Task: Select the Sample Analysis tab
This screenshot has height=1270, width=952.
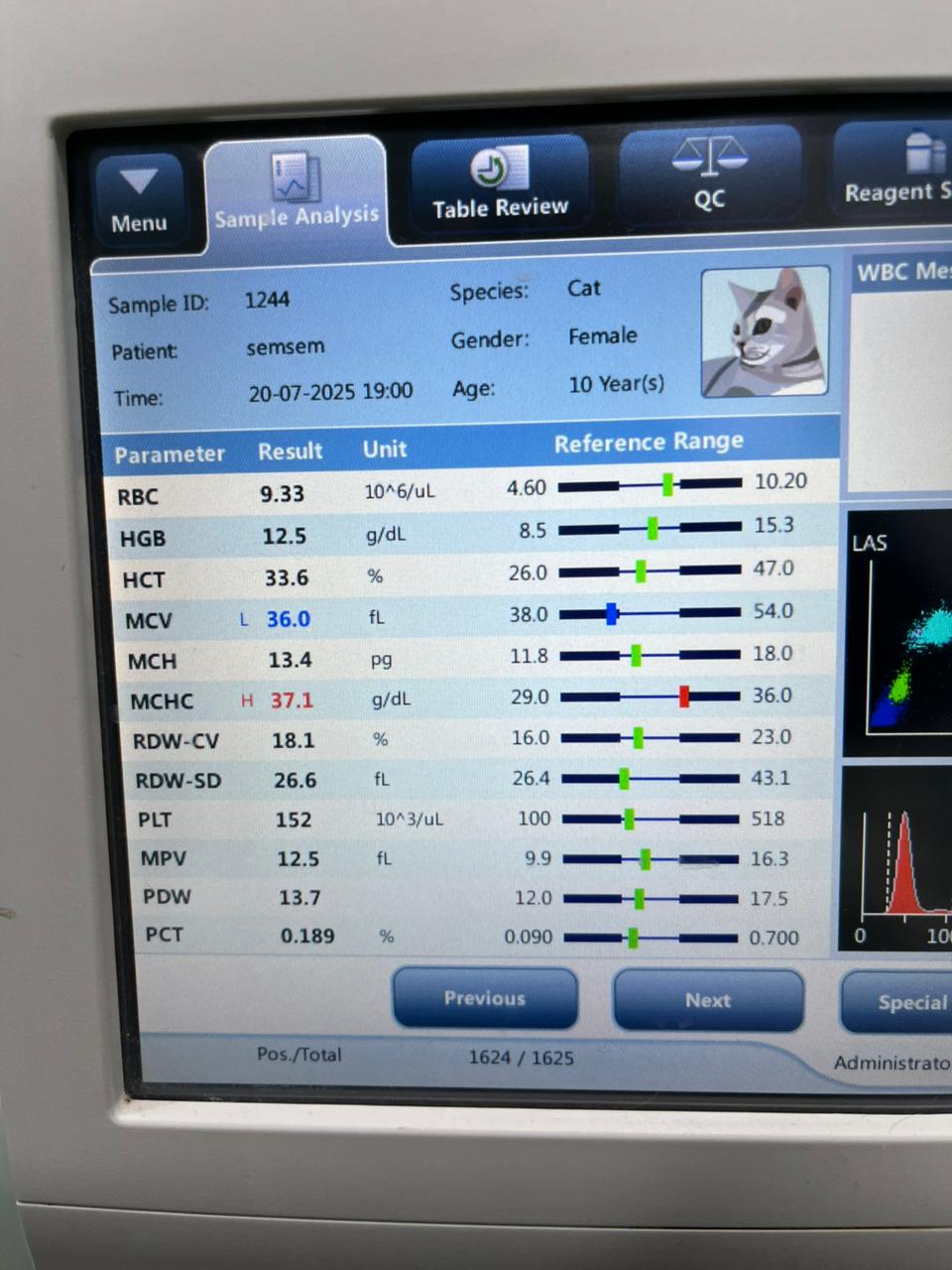Action: [x=296, y=193]
